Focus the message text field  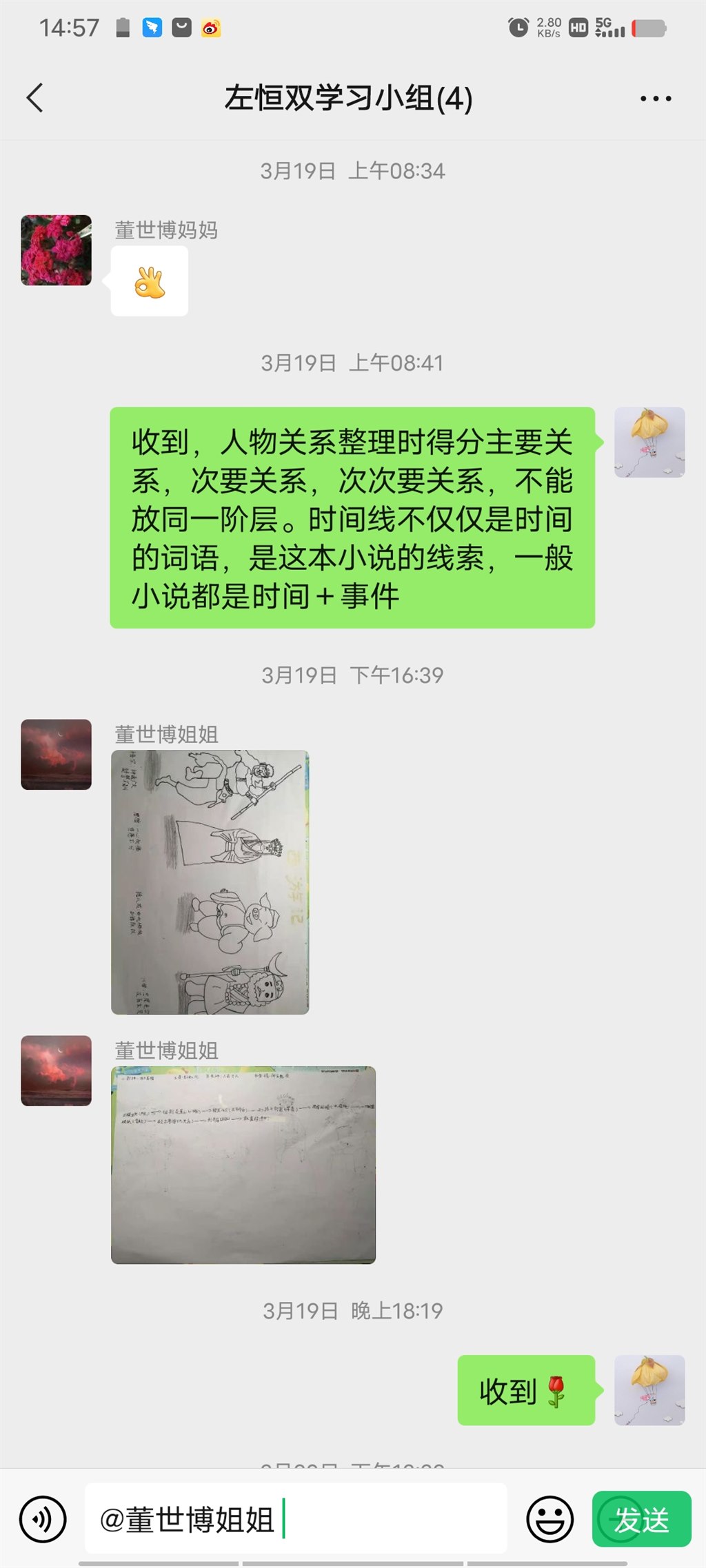point(386,1519)
